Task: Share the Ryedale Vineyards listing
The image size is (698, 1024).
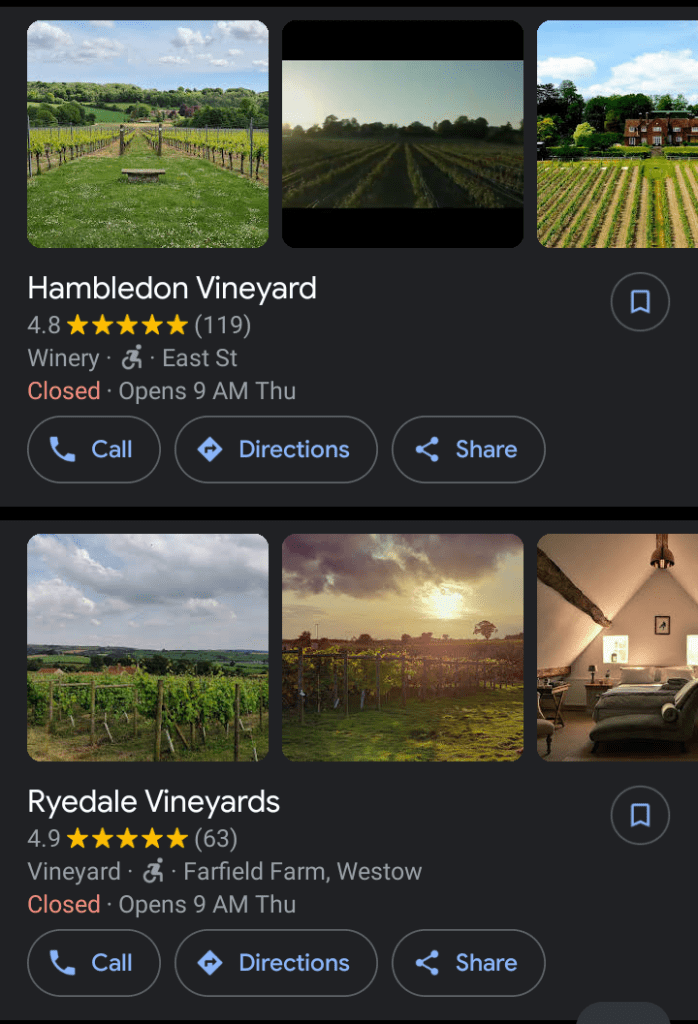Action: coord(468,963)
